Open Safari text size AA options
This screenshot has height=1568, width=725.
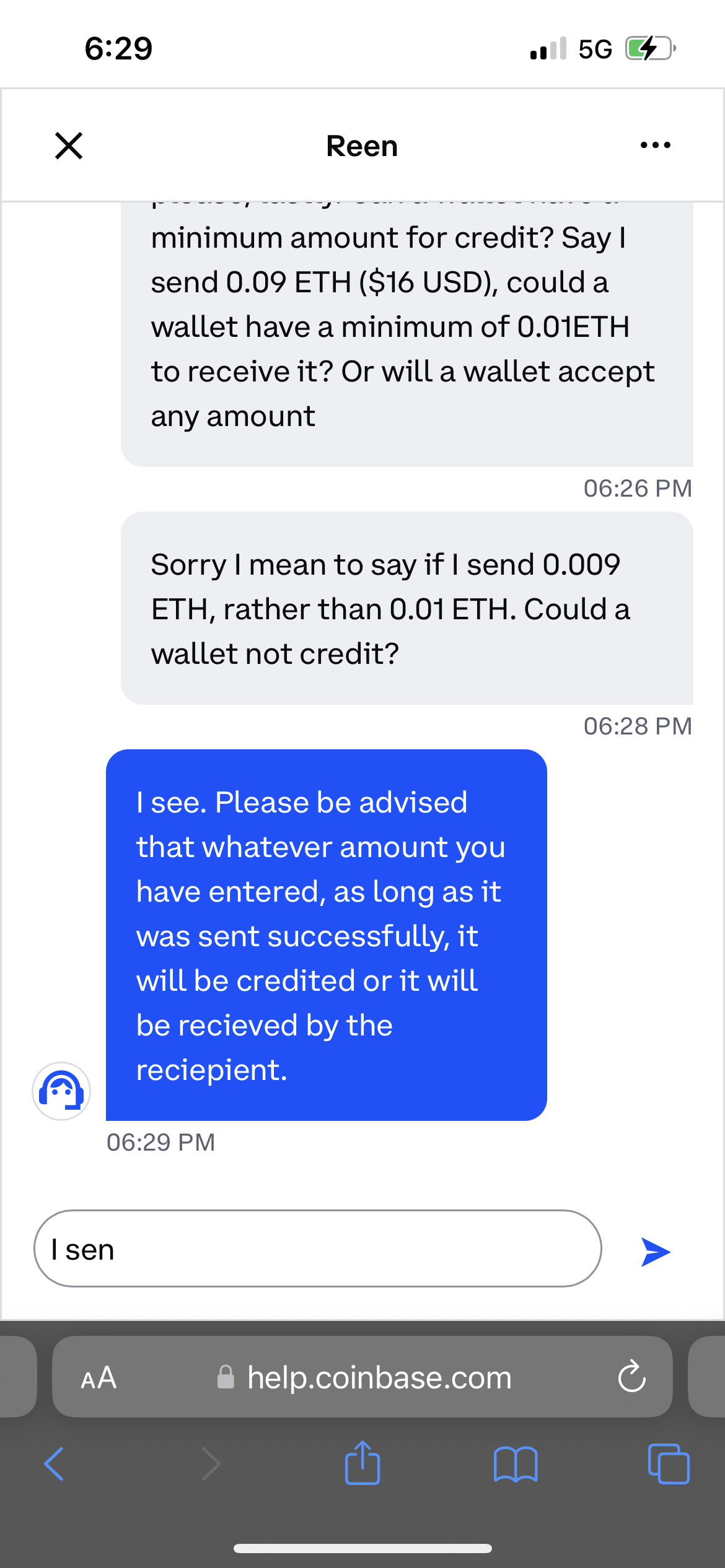99,1378
